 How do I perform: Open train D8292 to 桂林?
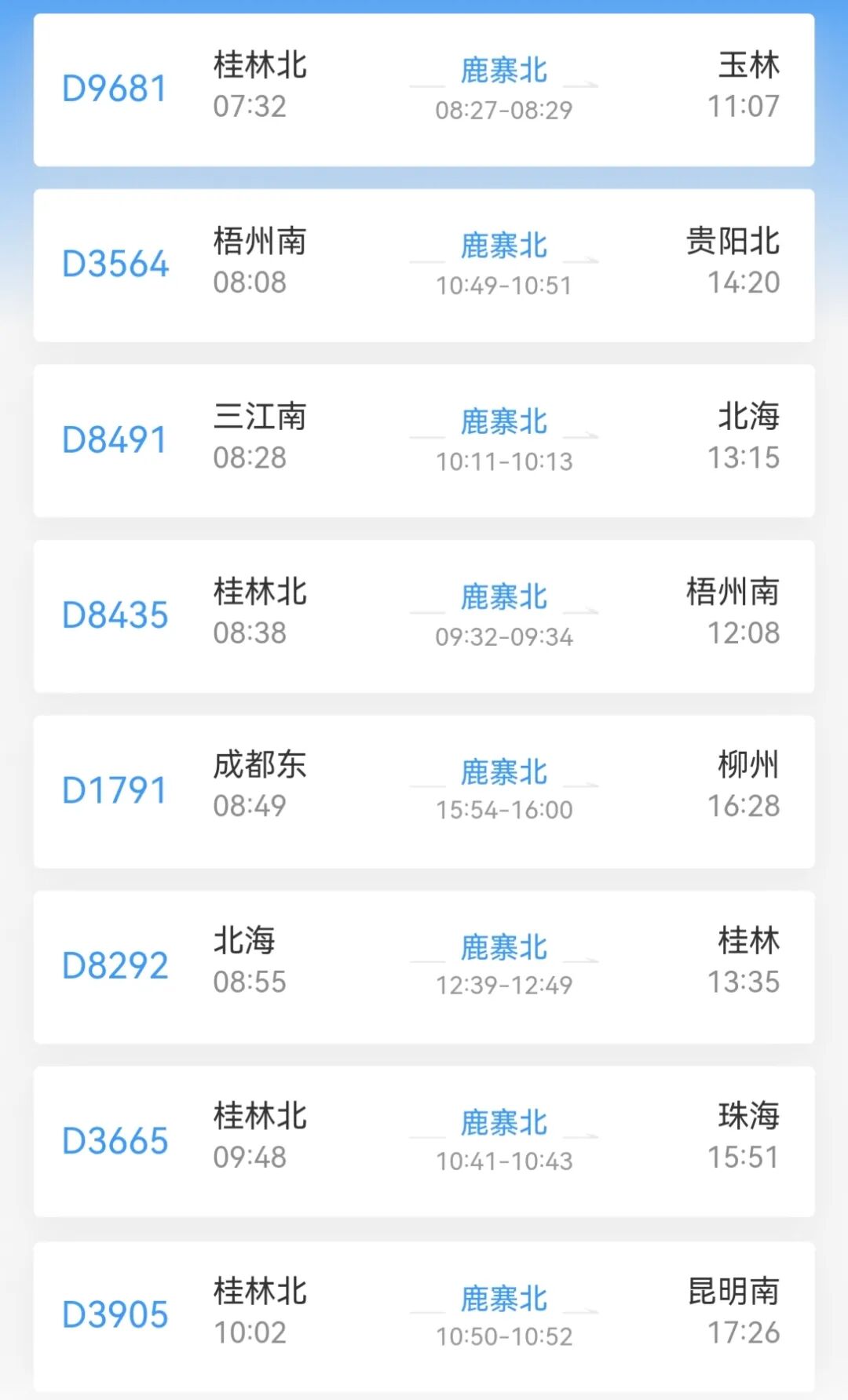(x=424, y=967)
